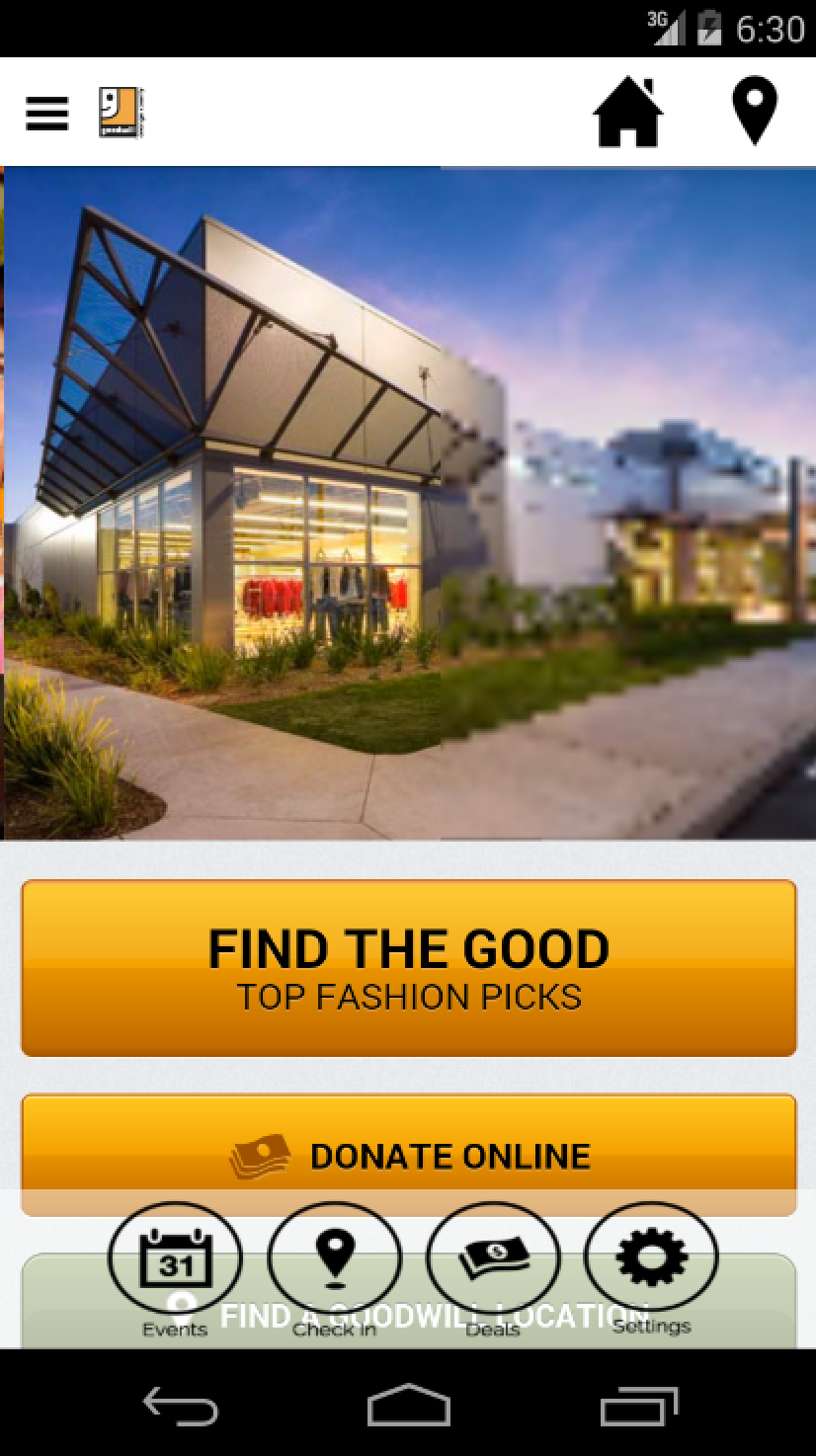Image resolution: width=816 pixels, height=1456 pixels.
Task: Open Find The Good top fashion picks
Action: tap(408, 967)
